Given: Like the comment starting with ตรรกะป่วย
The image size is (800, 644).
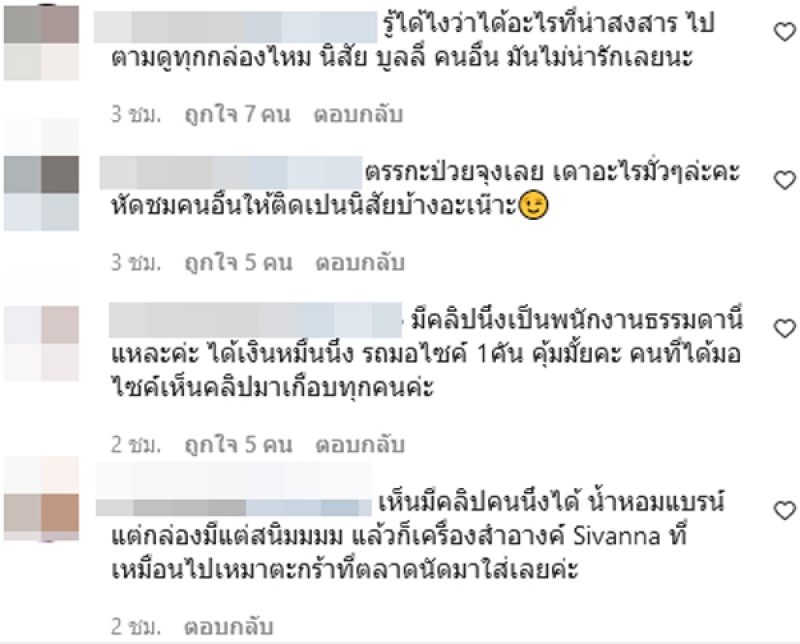Looking at the screenshot, I should [785, 180].
